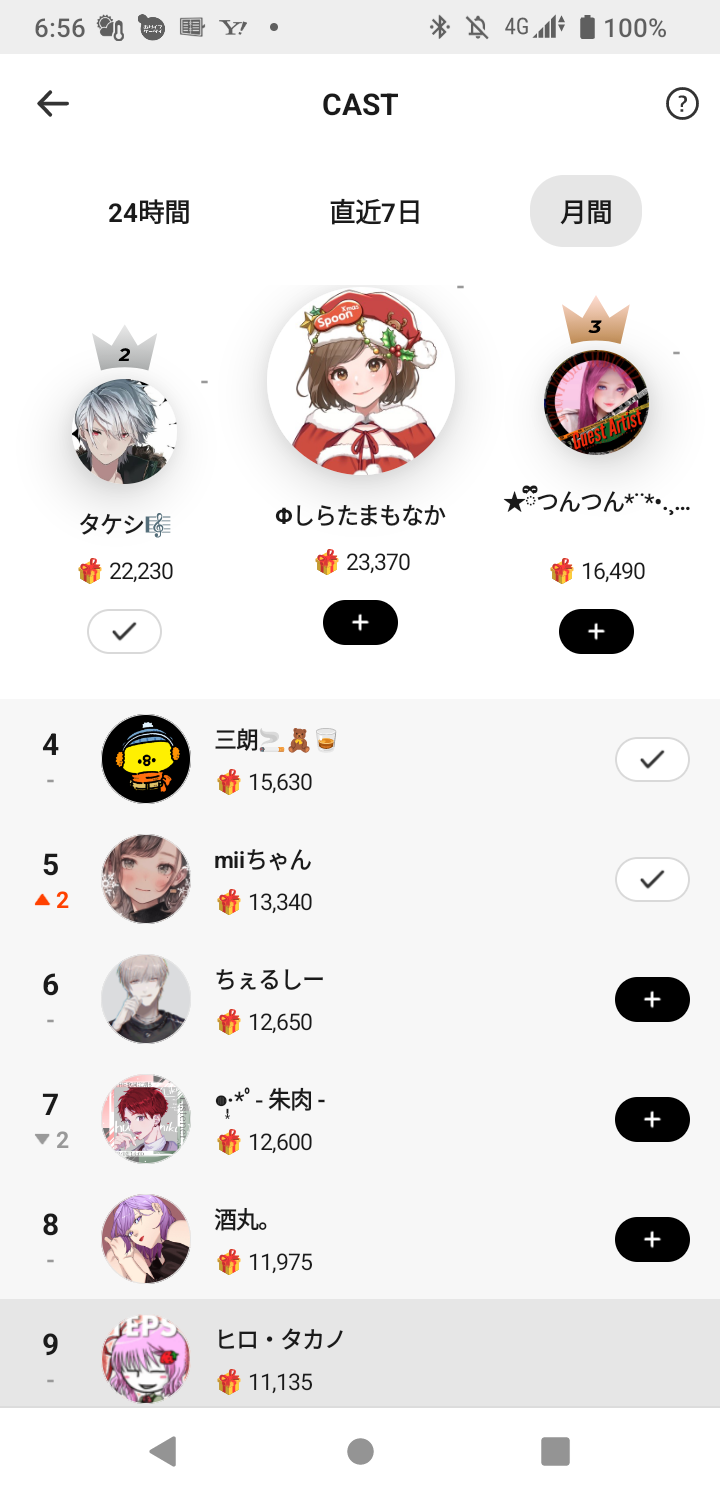Follow 酒丸 with the plus button
720x1496 pixels.
point(652,1240)
